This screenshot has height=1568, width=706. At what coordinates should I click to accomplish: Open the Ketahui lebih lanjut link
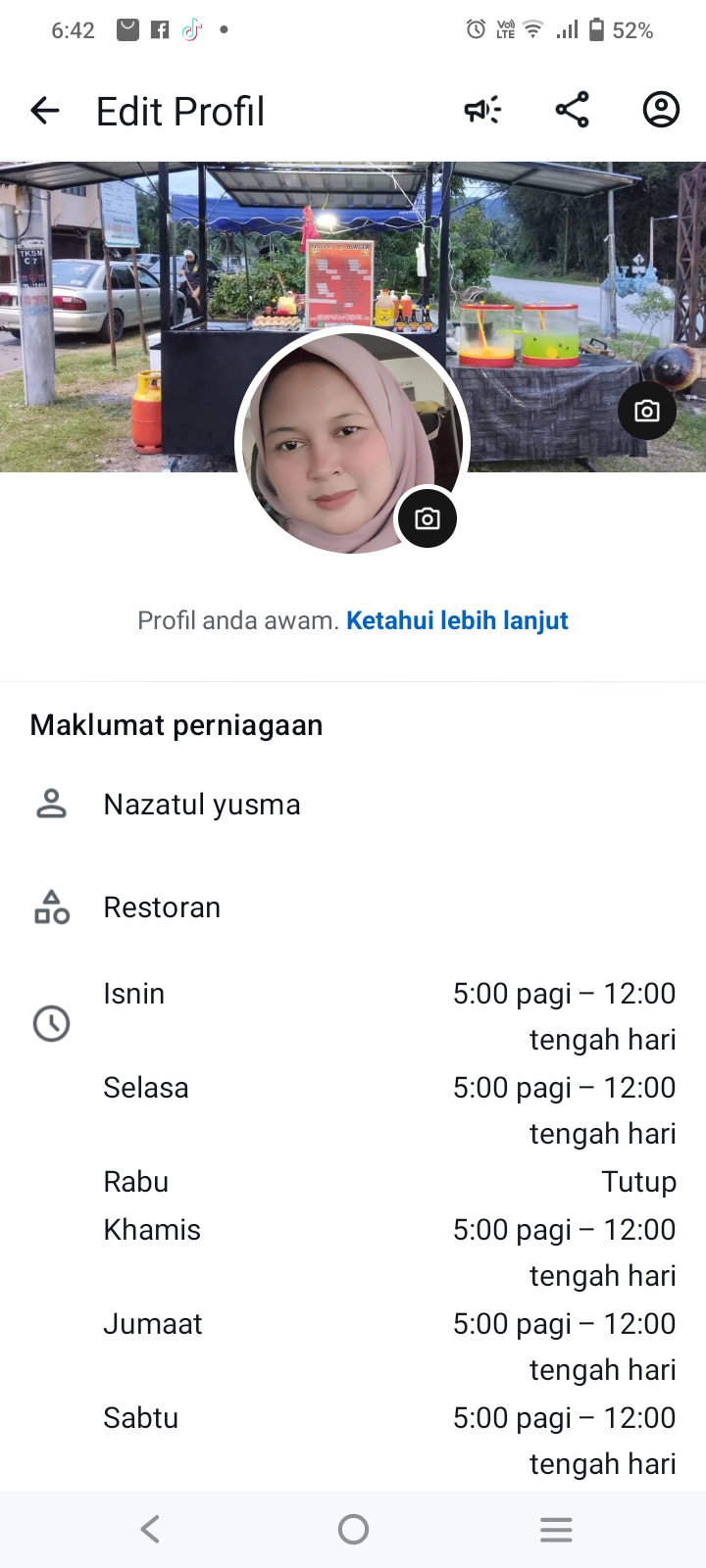pos(457,620)
